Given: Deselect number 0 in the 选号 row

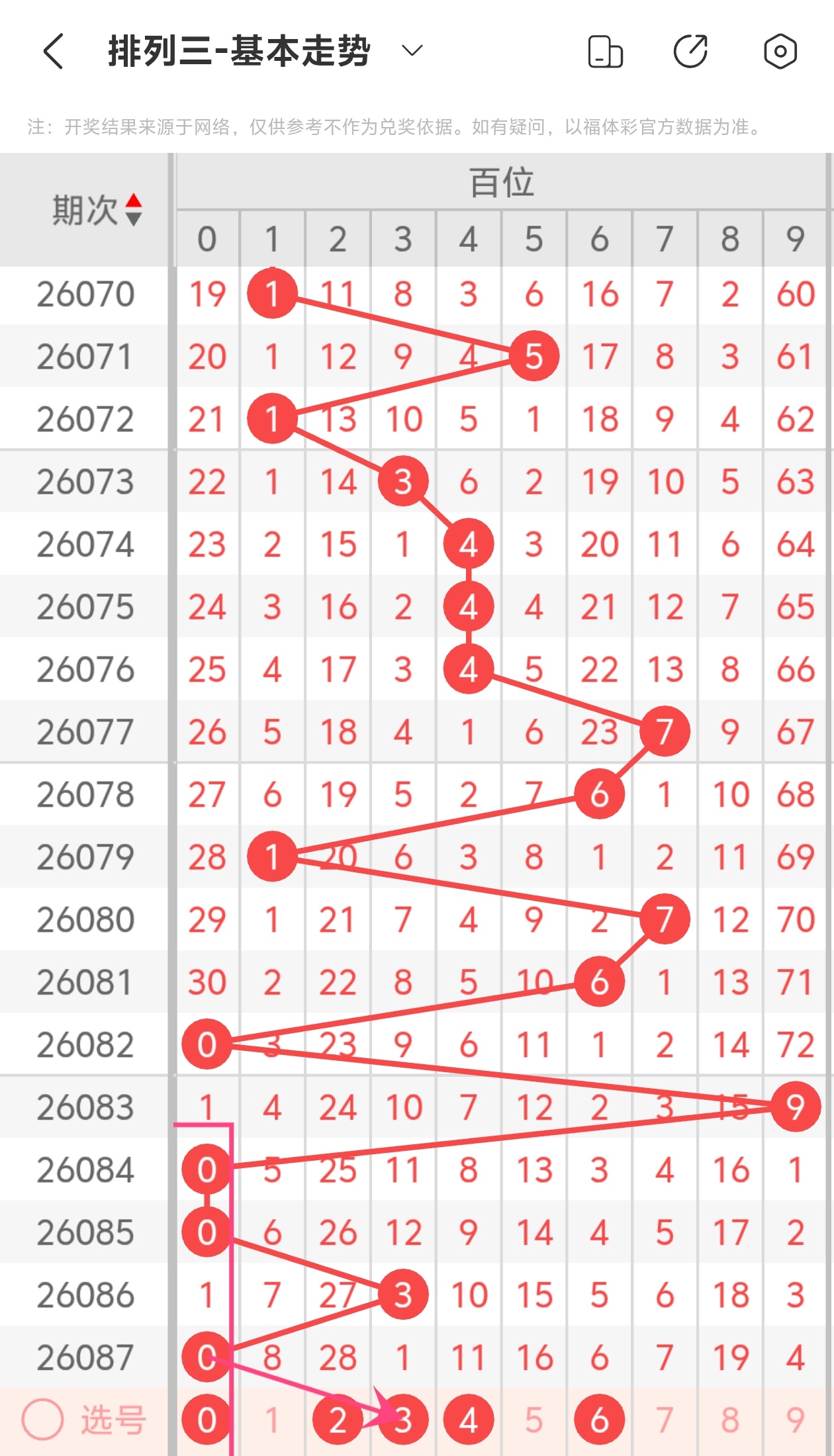Looking at the screenshot, I should click(207, 1420).
